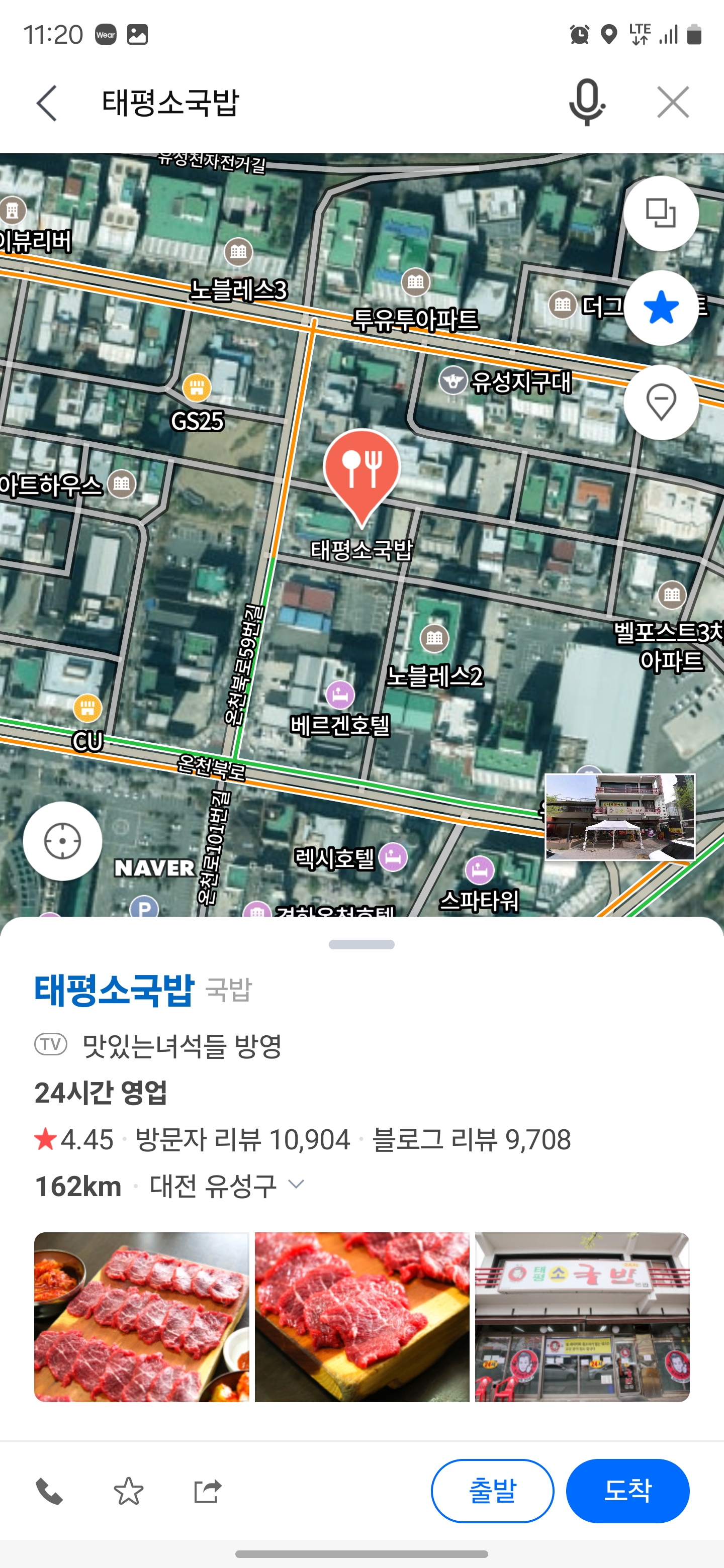Save 태평소국밥 with the star outline icon
Viewport: 724px width, 1568px height.
click(x=129, y=1491)
